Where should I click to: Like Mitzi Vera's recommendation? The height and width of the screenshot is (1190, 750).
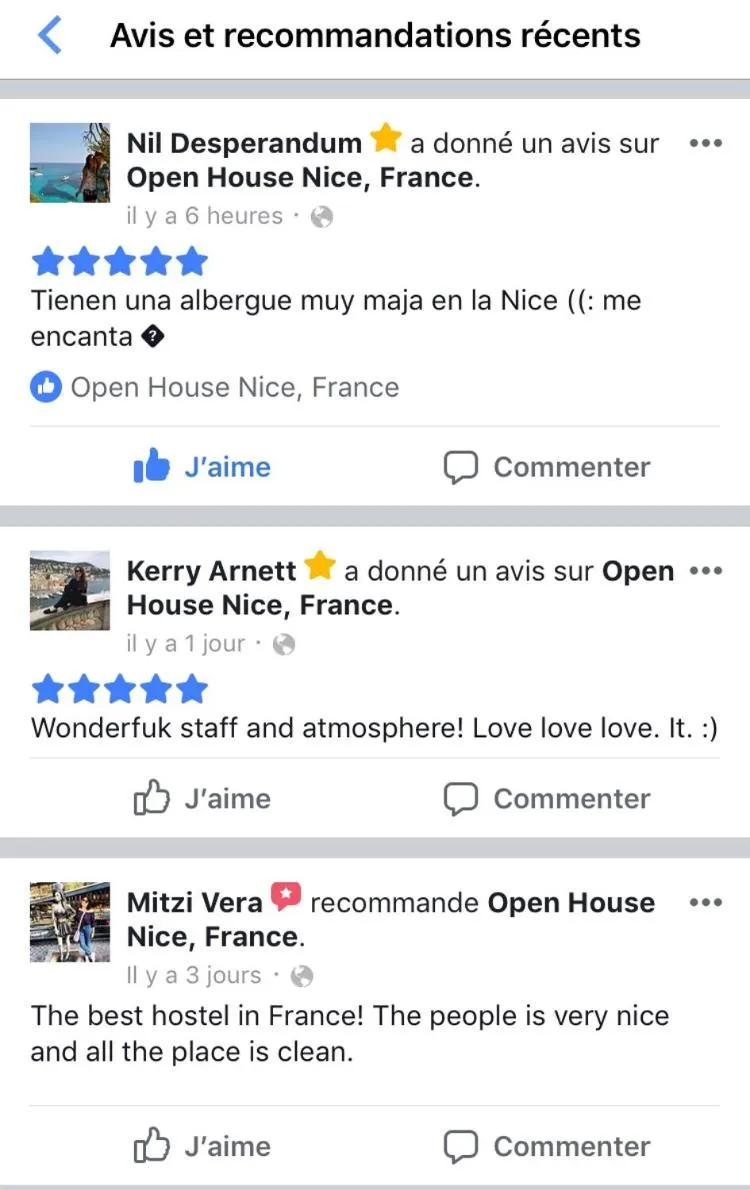click(x=202, y=1146)
